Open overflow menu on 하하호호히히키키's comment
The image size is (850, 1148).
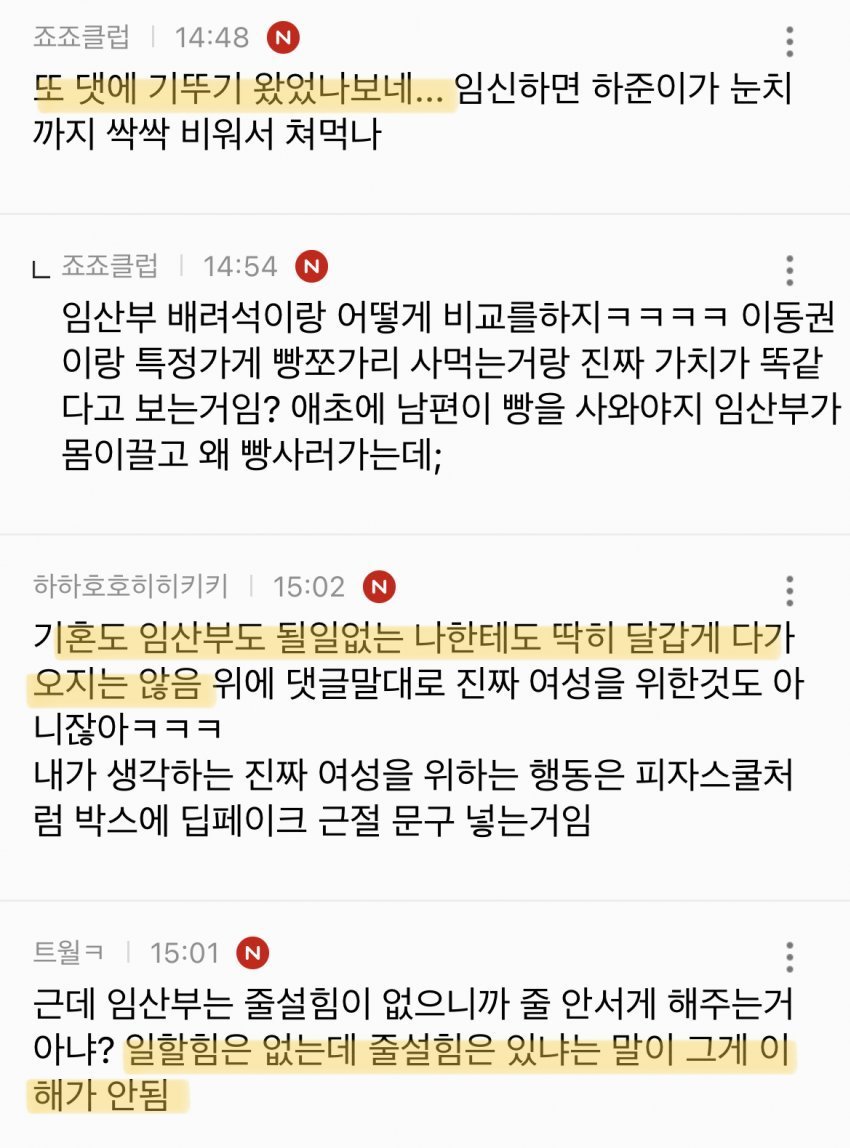[x=790, y=590]
